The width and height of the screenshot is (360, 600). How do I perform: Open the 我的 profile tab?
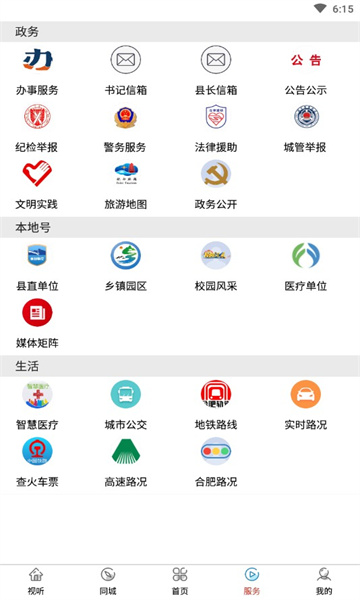tap(324, 581)
